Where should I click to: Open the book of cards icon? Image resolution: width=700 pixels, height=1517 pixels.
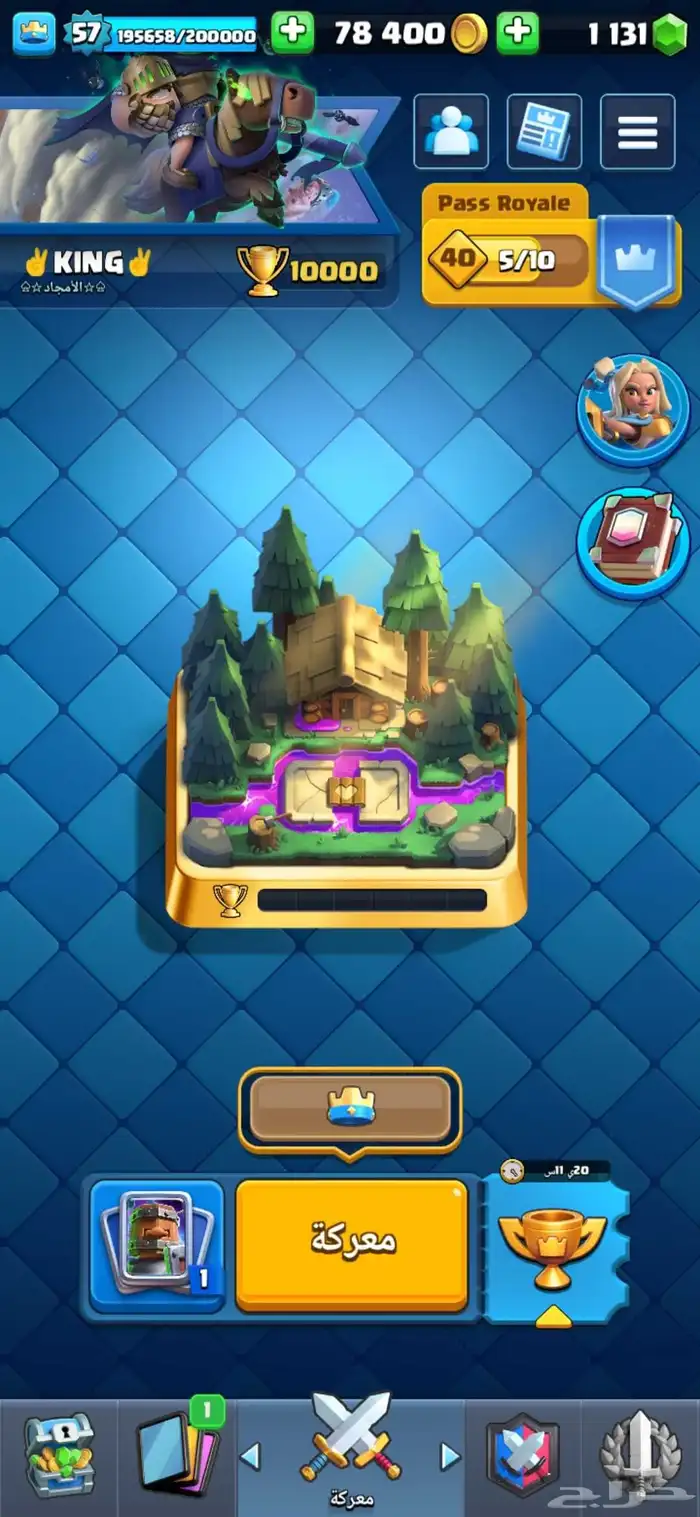632,543
